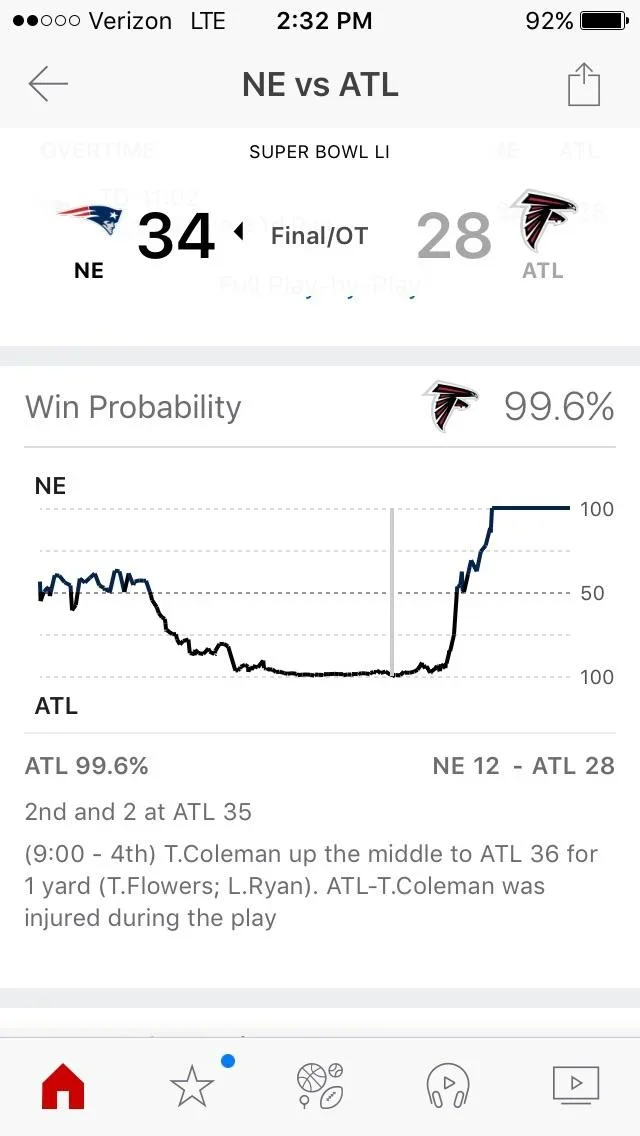Open the Listen headphones tab

(x=448, y=1085)
